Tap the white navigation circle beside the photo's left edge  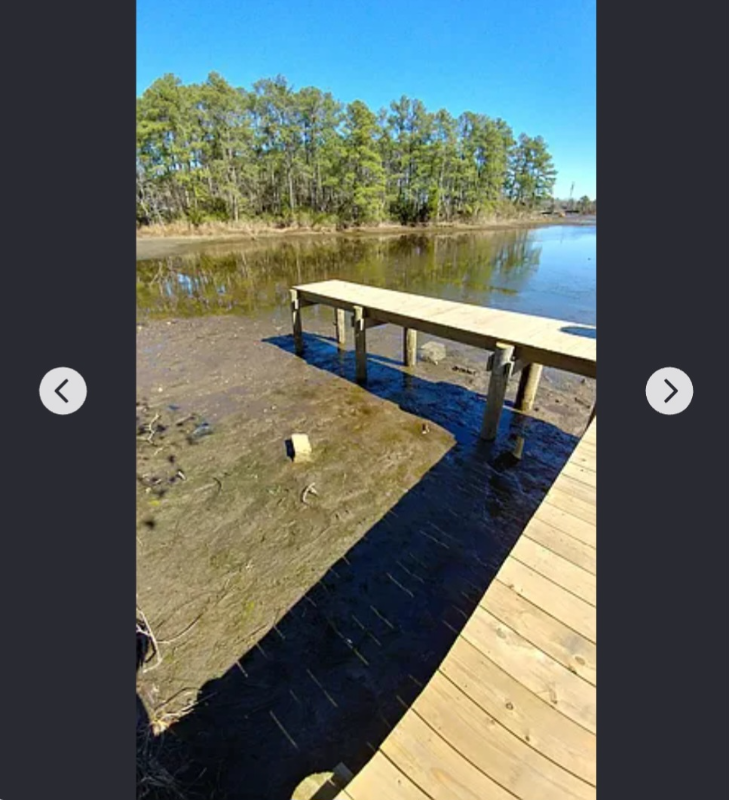[63, 391]
